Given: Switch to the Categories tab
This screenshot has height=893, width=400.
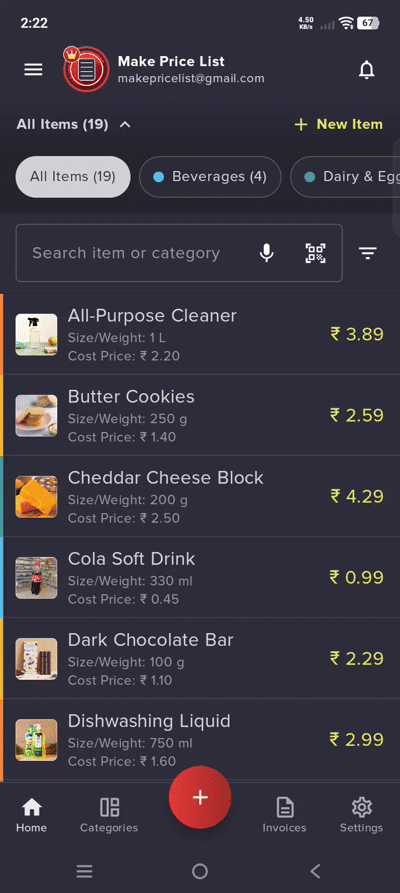Looking at the screenshot, I should [x=109, y=815].
